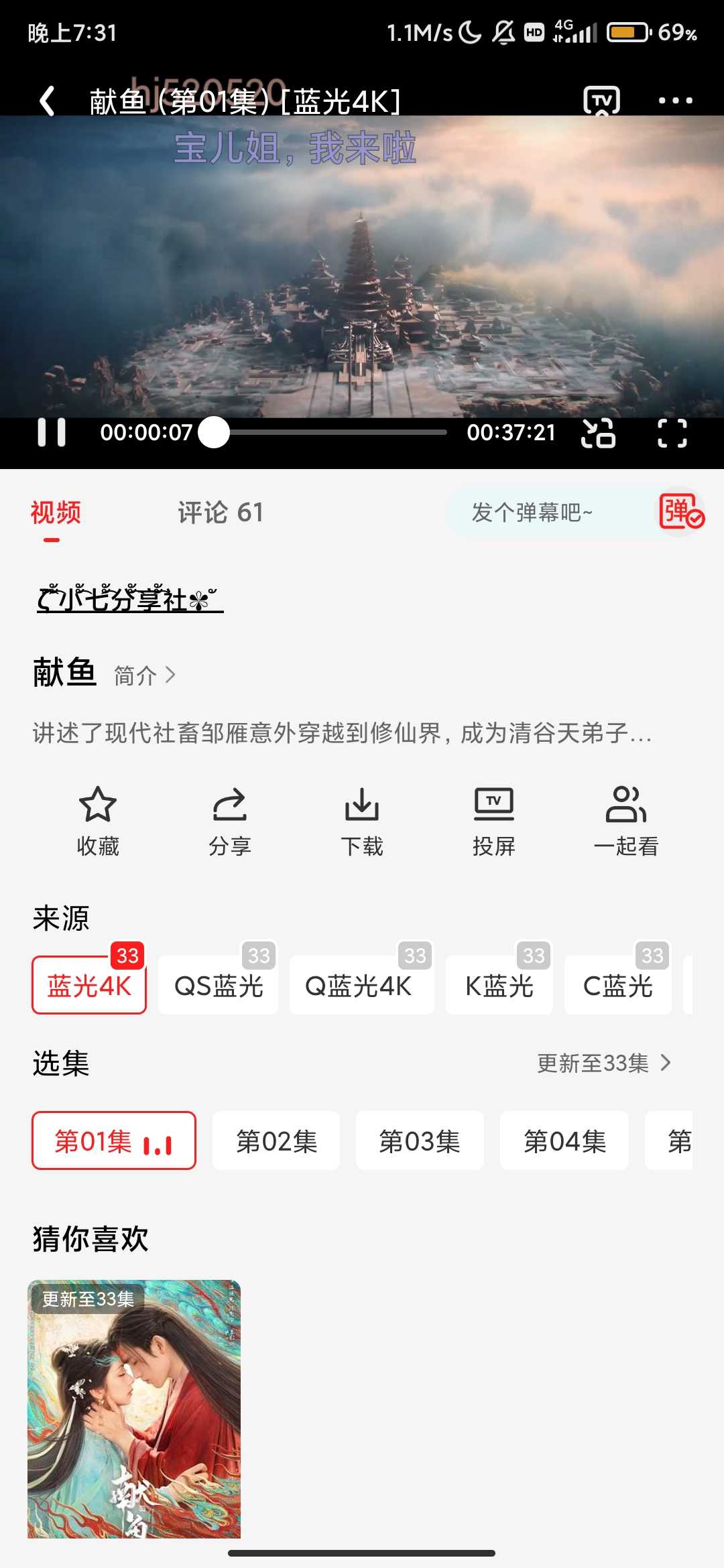Start 一起看 watch-together
The image size is (724, 1568).
coord(625,821)
